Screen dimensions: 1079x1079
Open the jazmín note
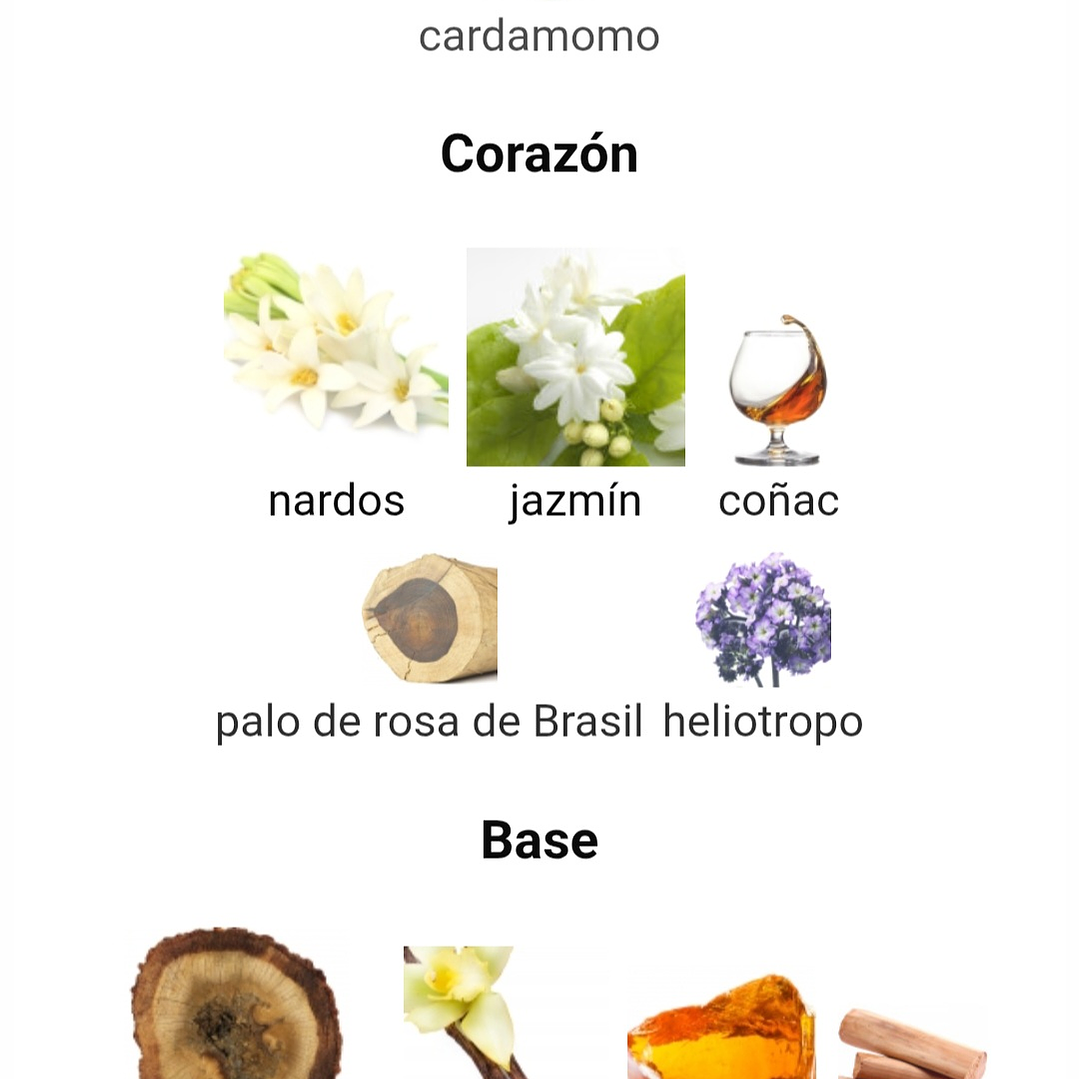pyautogui.click(x=575, y=357)
